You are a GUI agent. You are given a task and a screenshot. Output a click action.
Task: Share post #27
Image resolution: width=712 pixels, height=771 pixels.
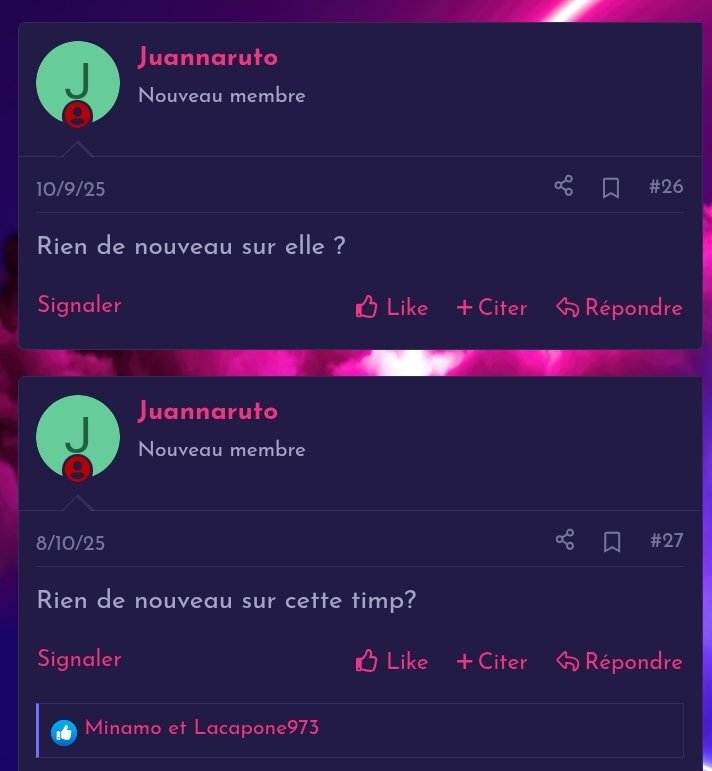pyautogui.click(x=565, y=540)
